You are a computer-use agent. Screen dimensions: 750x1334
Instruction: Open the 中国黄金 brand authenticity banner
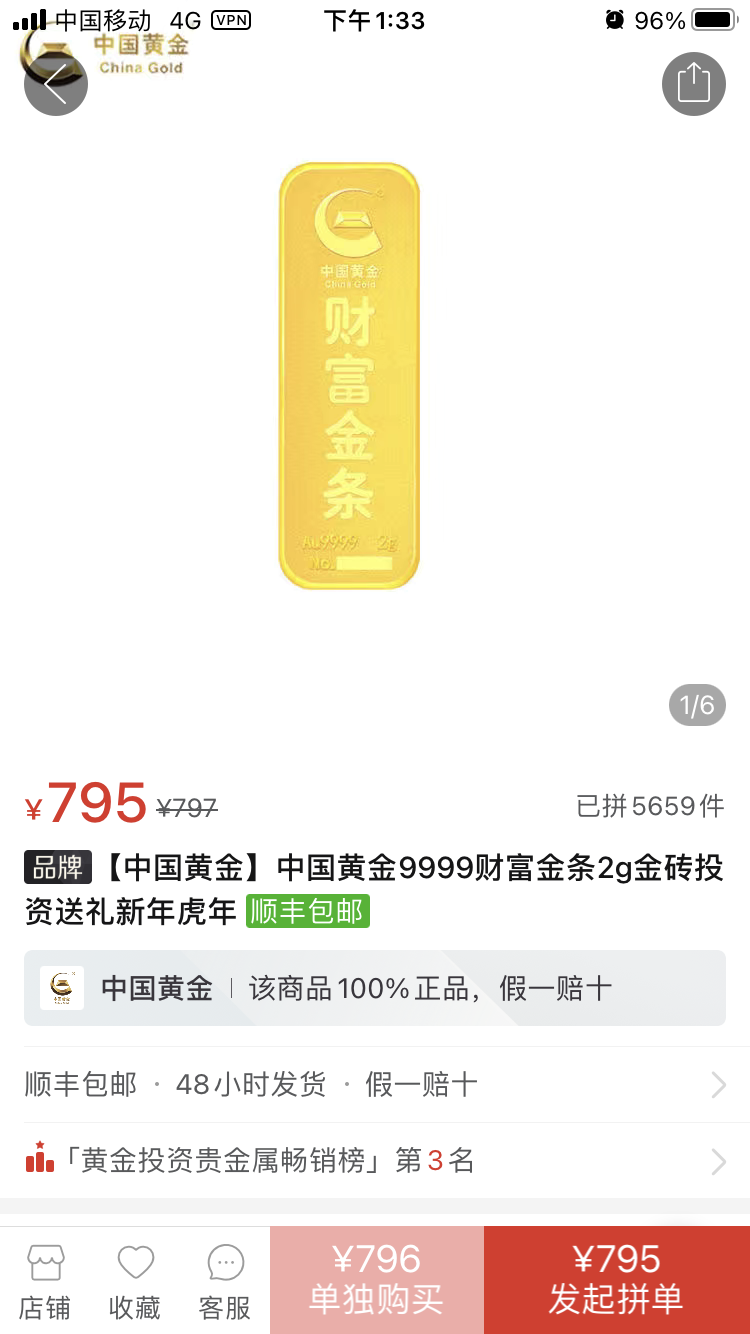click(375, 988)
